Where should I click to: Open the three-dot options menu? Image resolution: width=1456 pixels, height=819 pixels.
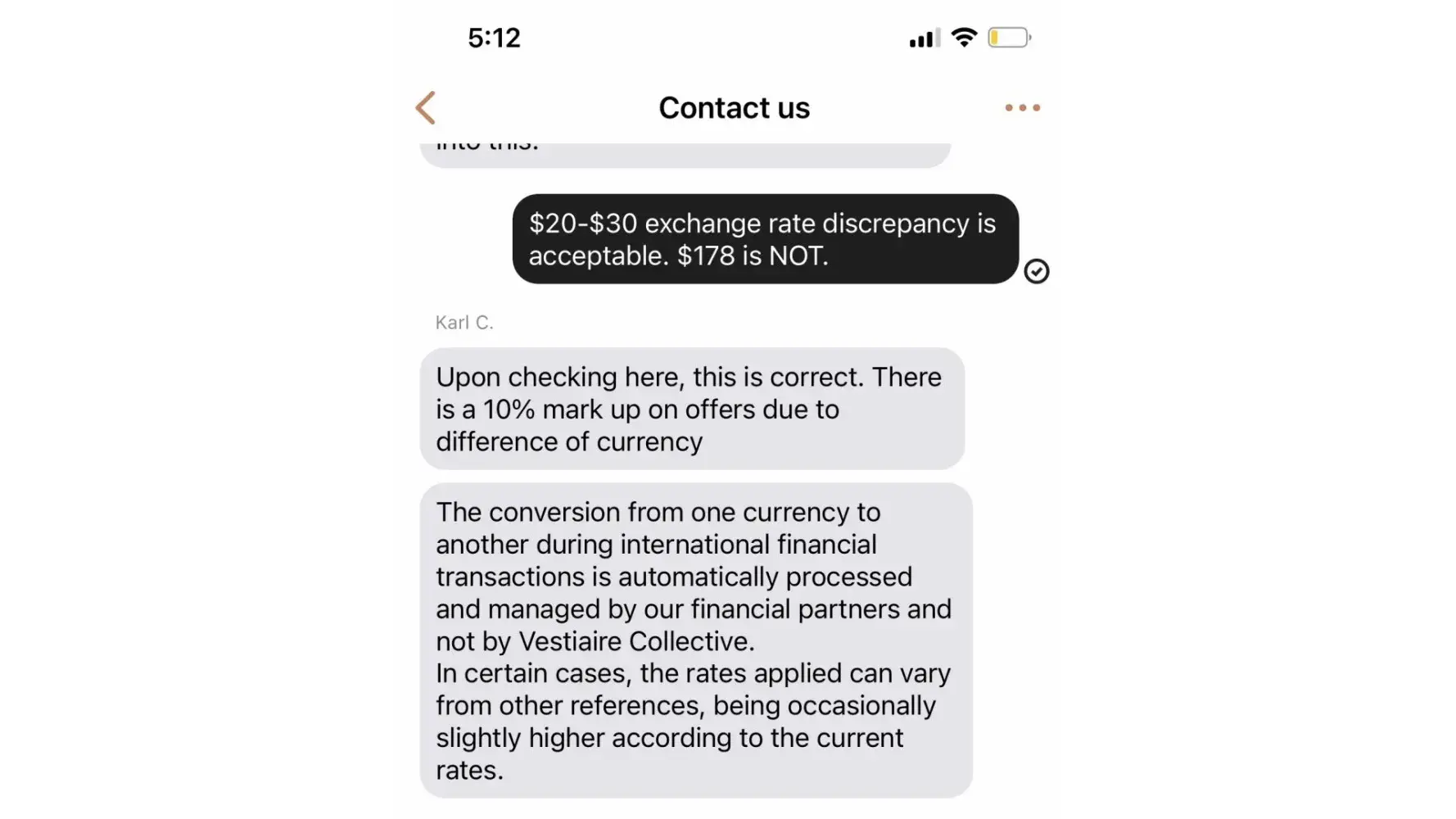tap(1022, 108)
